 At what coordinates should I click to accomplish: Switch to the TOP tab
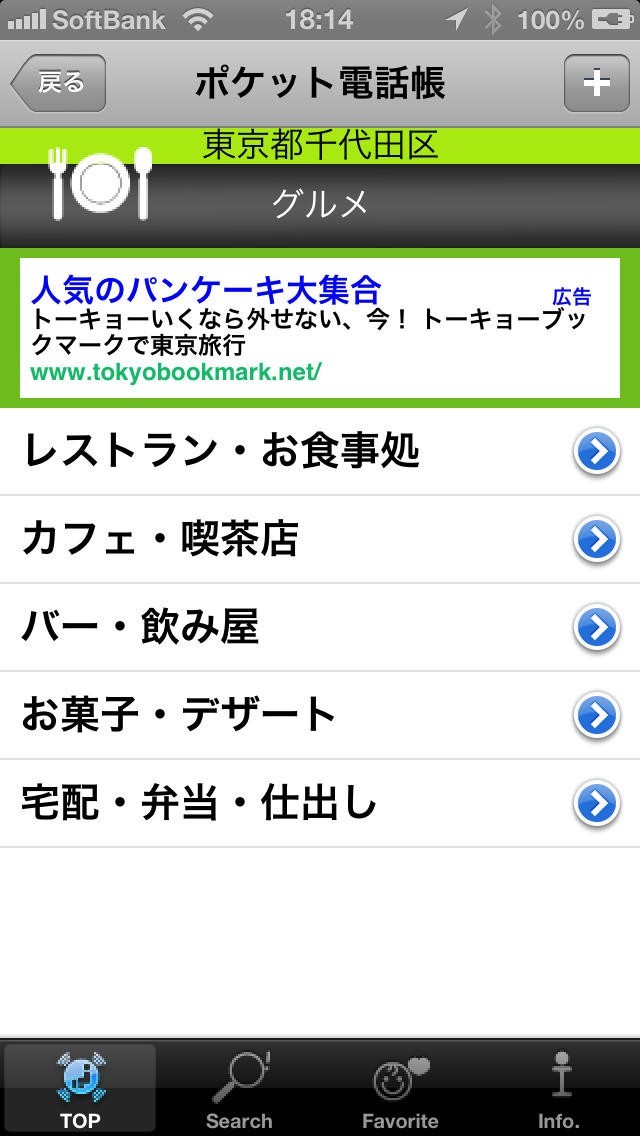pos(80,1090)
